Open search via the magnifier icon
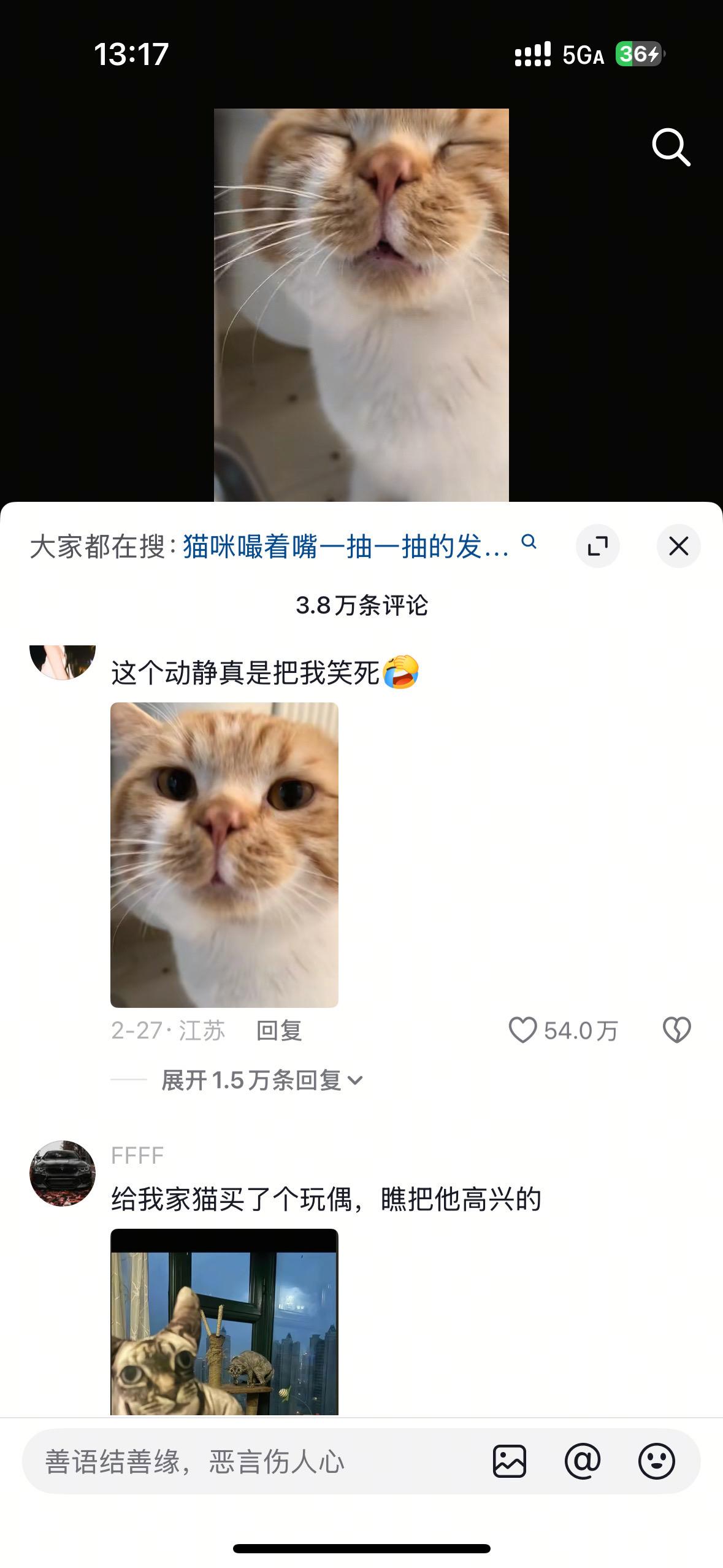 click(x=672, y=146)
